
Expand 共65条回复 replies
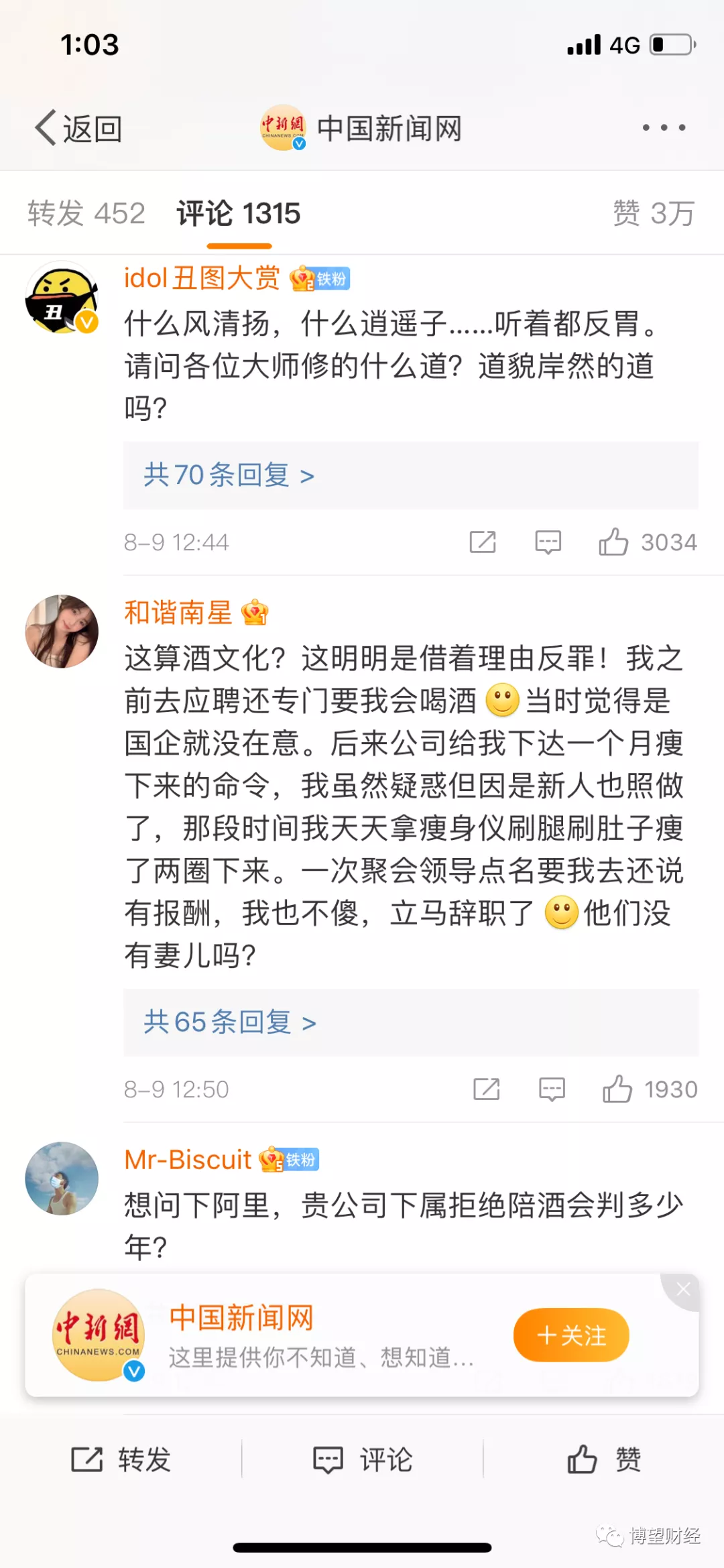point(229,1022)
